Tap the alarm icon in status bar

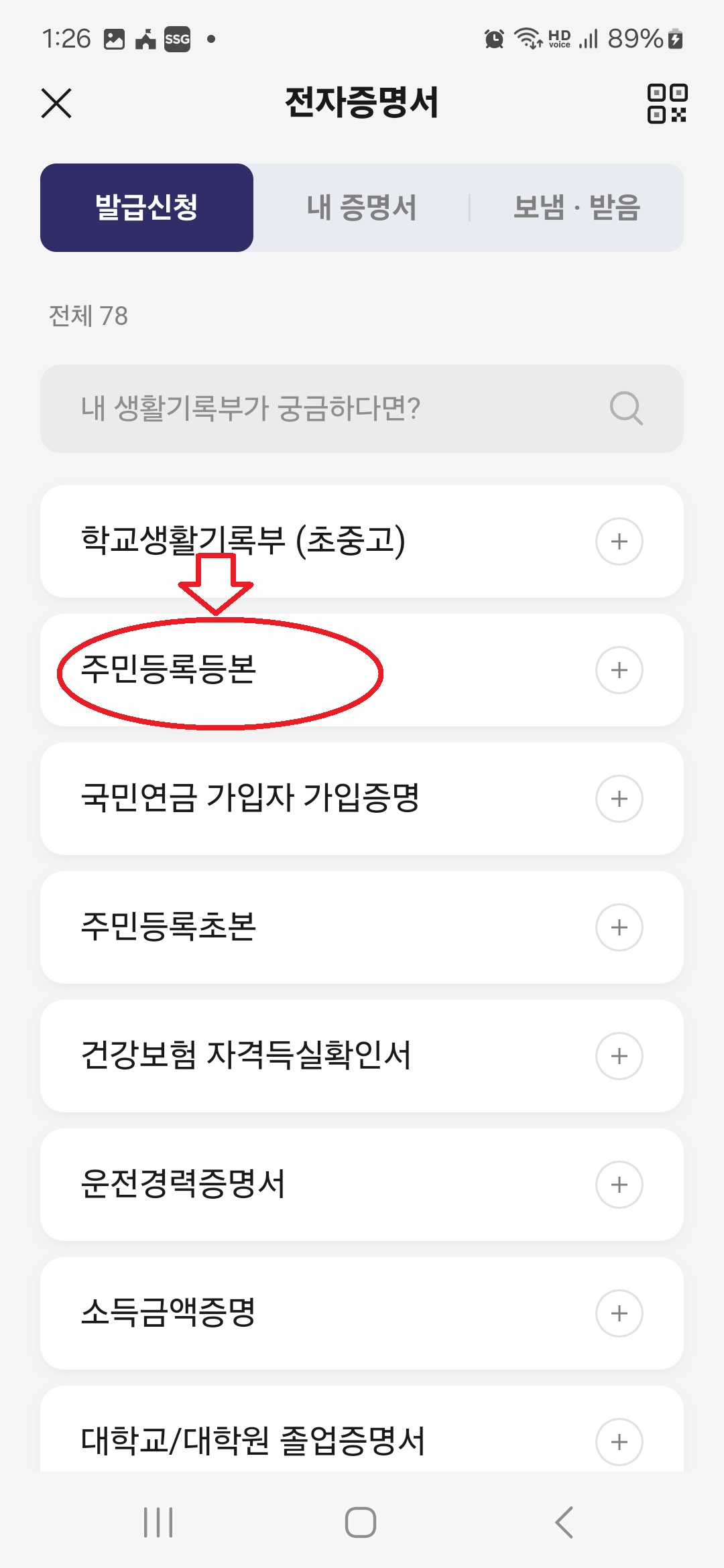pos(494,40)
